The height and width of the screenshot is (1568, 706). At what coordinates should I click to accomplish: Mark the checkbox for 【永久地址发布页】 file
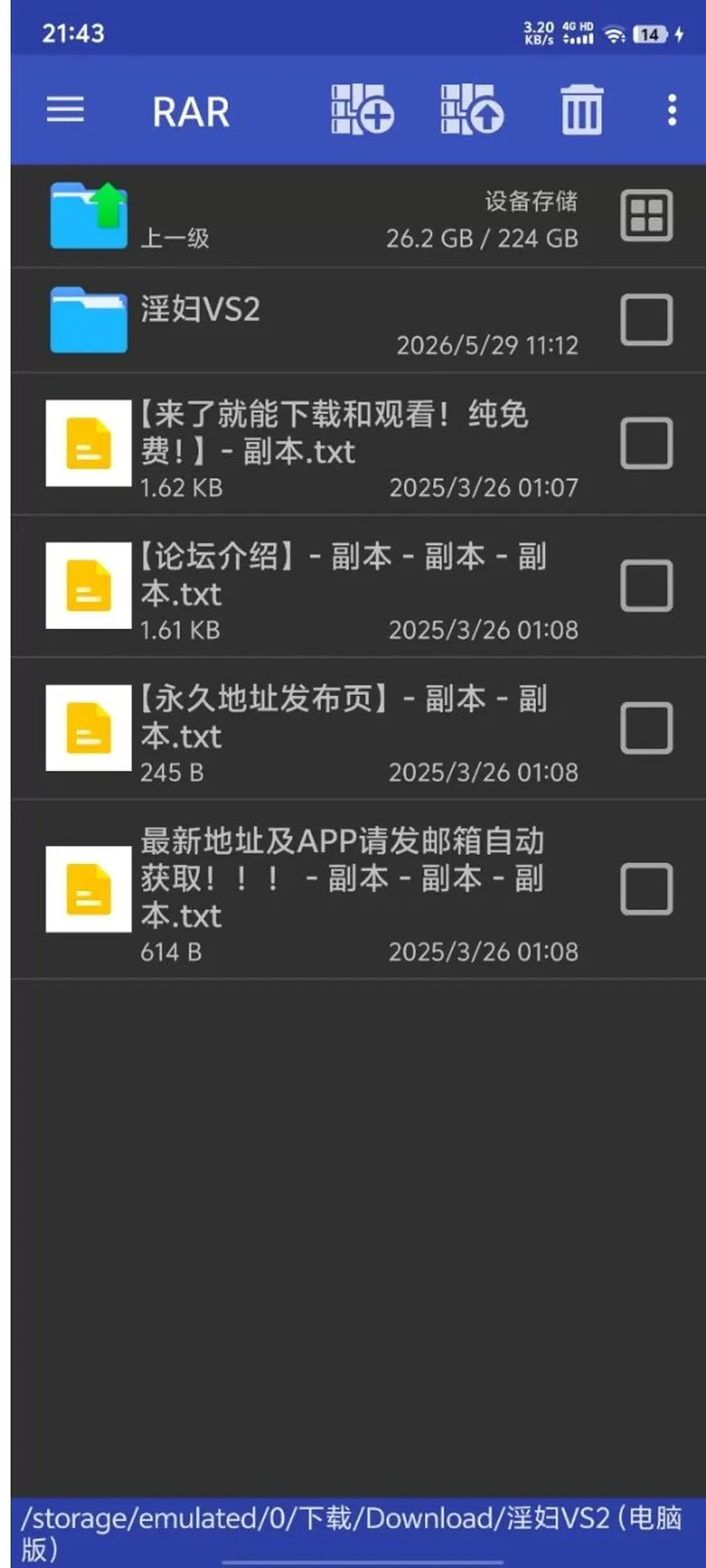tap(646, 728)
